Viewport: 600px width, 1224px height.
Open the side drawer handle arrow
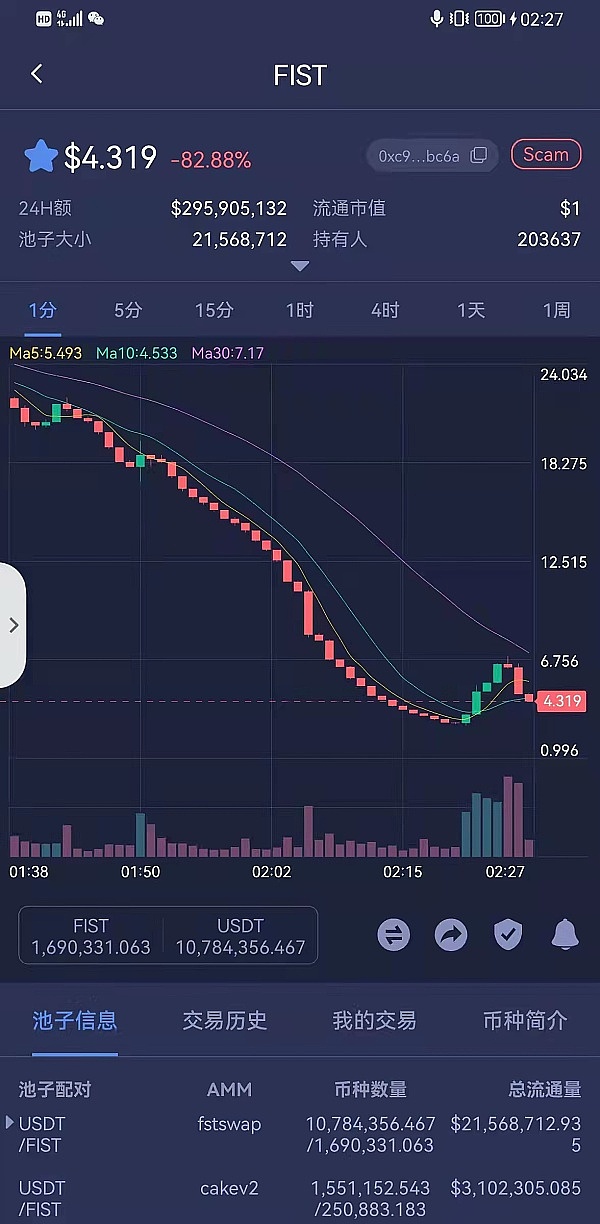pyautogui.click(x=13, y=625)
